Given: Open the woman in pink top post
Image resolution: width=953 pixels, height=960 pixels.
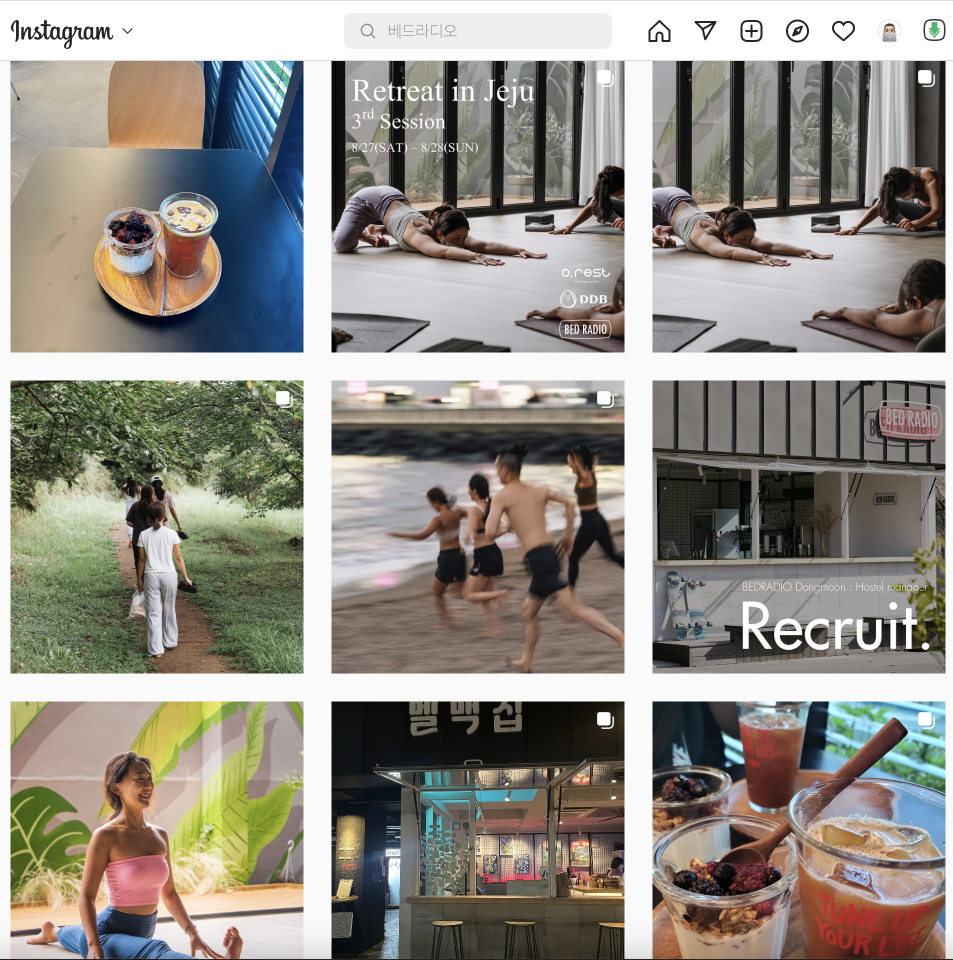Looking at the screenshot, I should pos(157,830).
